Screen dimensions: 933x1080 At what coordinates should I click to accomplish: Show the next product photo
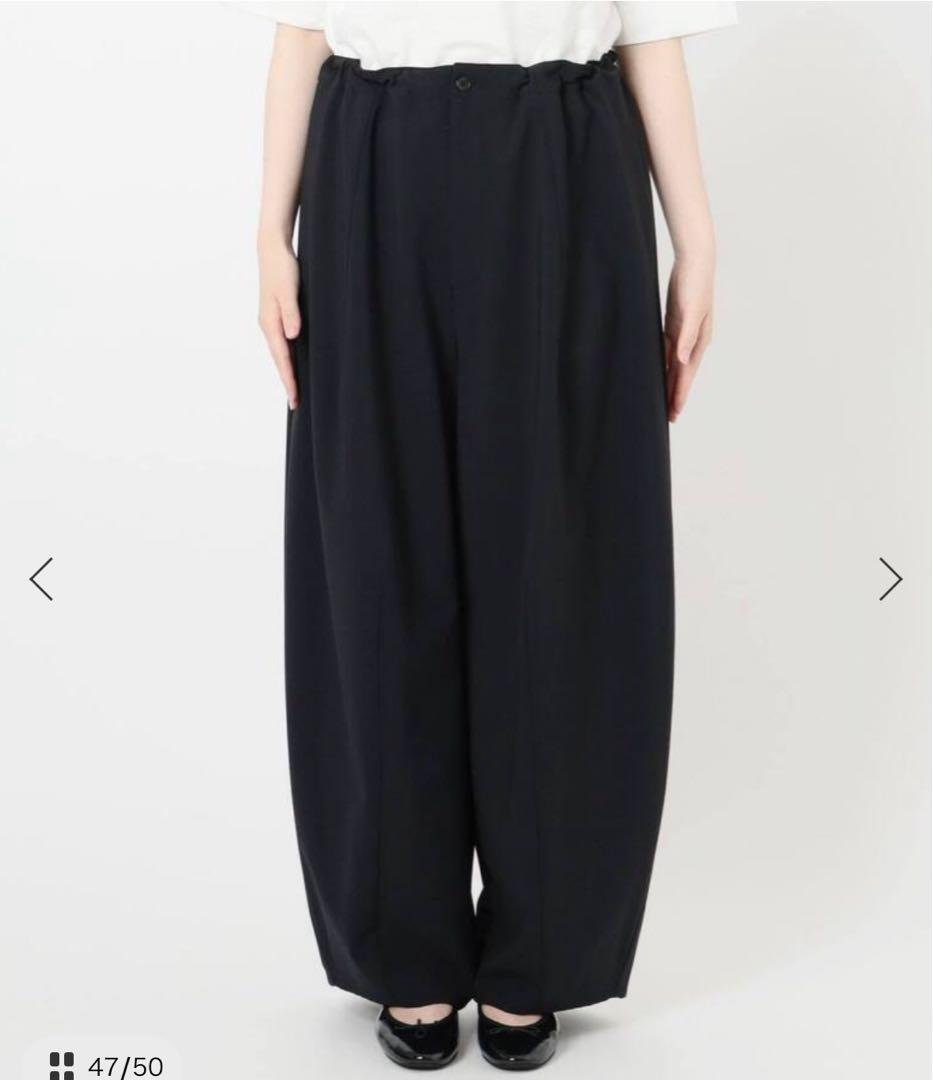(890, 579)
